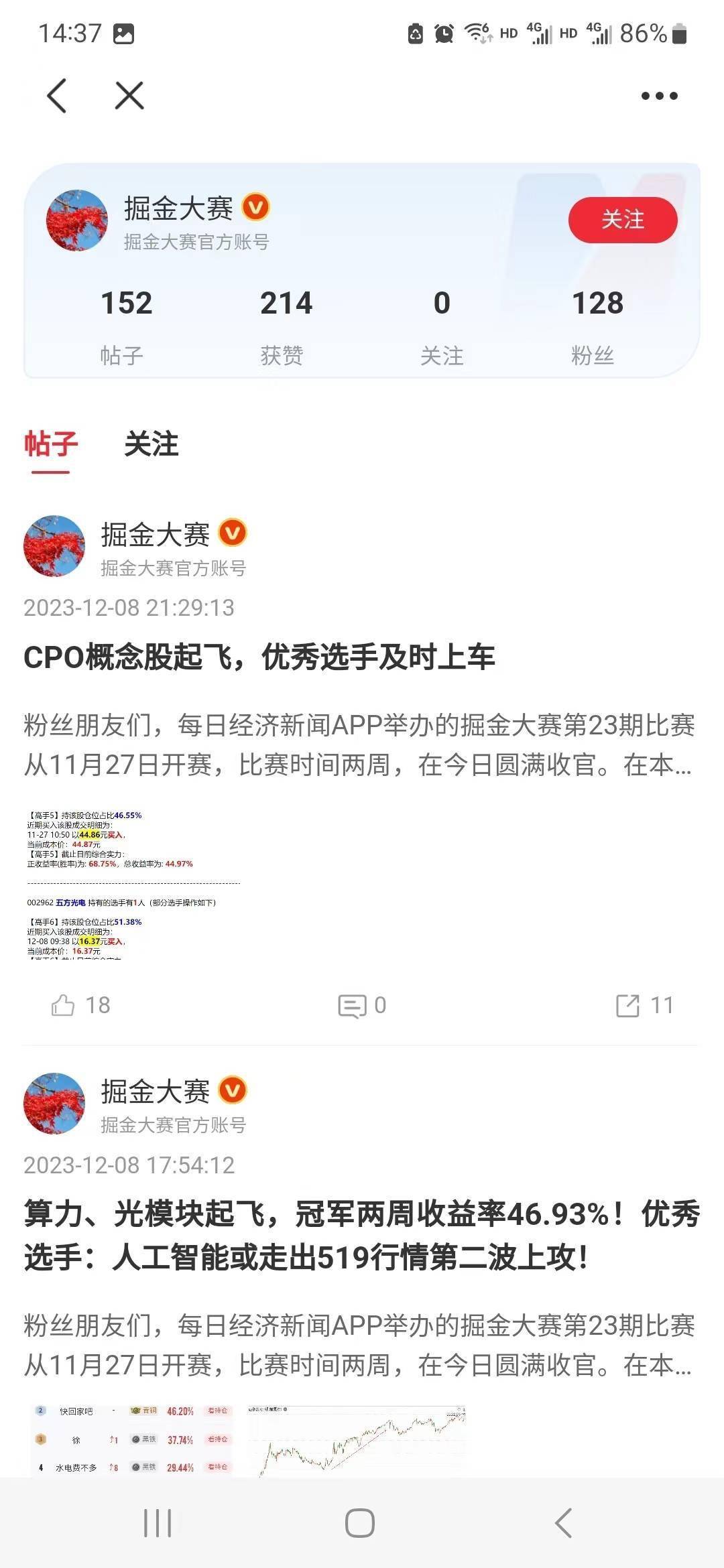Like the CPO概念股起飞 post
The image size is (724, 1568).
coord(80,1005)
